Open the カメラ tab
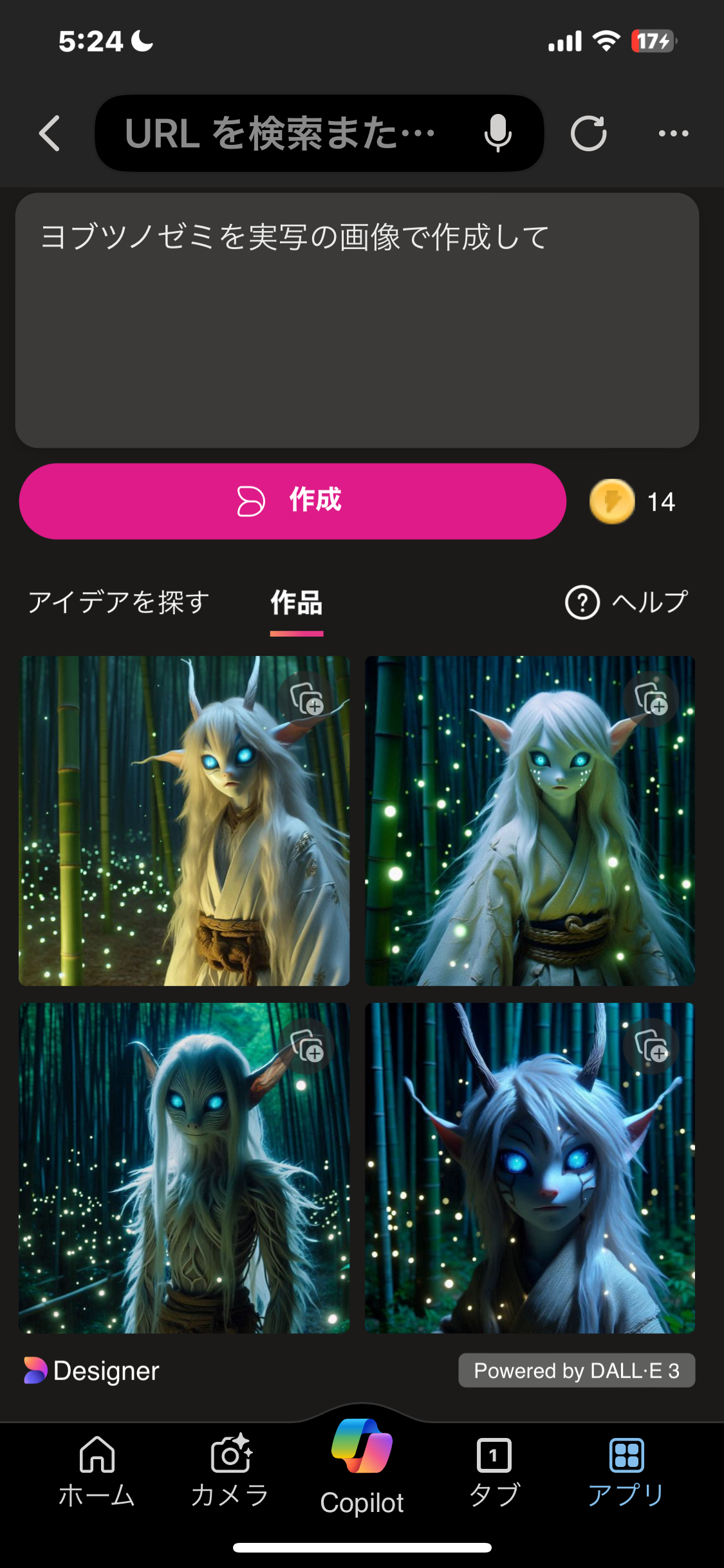 230,1472
